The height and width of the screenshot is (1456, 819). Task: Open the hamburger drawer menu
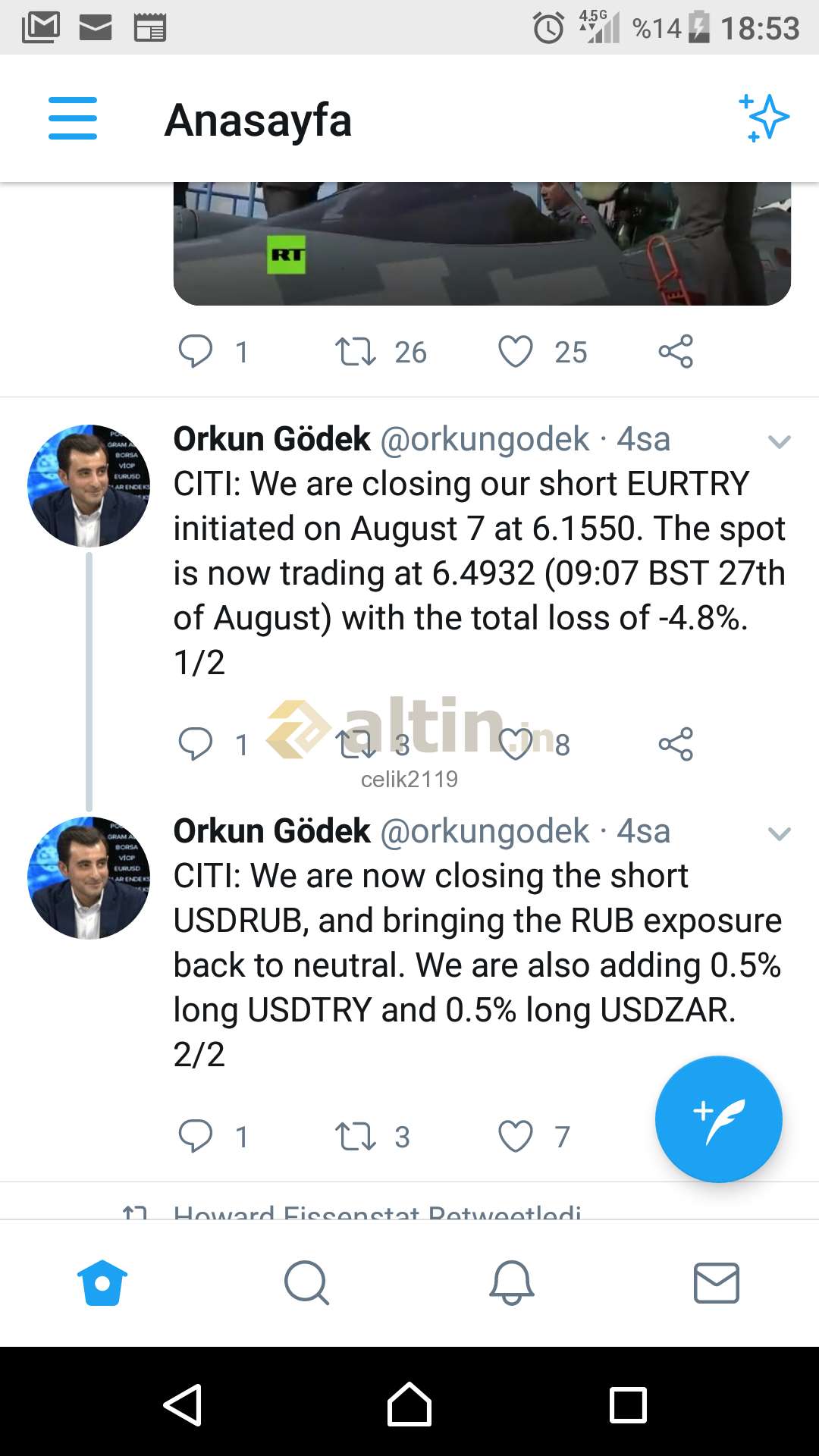(x=73, y=118)
